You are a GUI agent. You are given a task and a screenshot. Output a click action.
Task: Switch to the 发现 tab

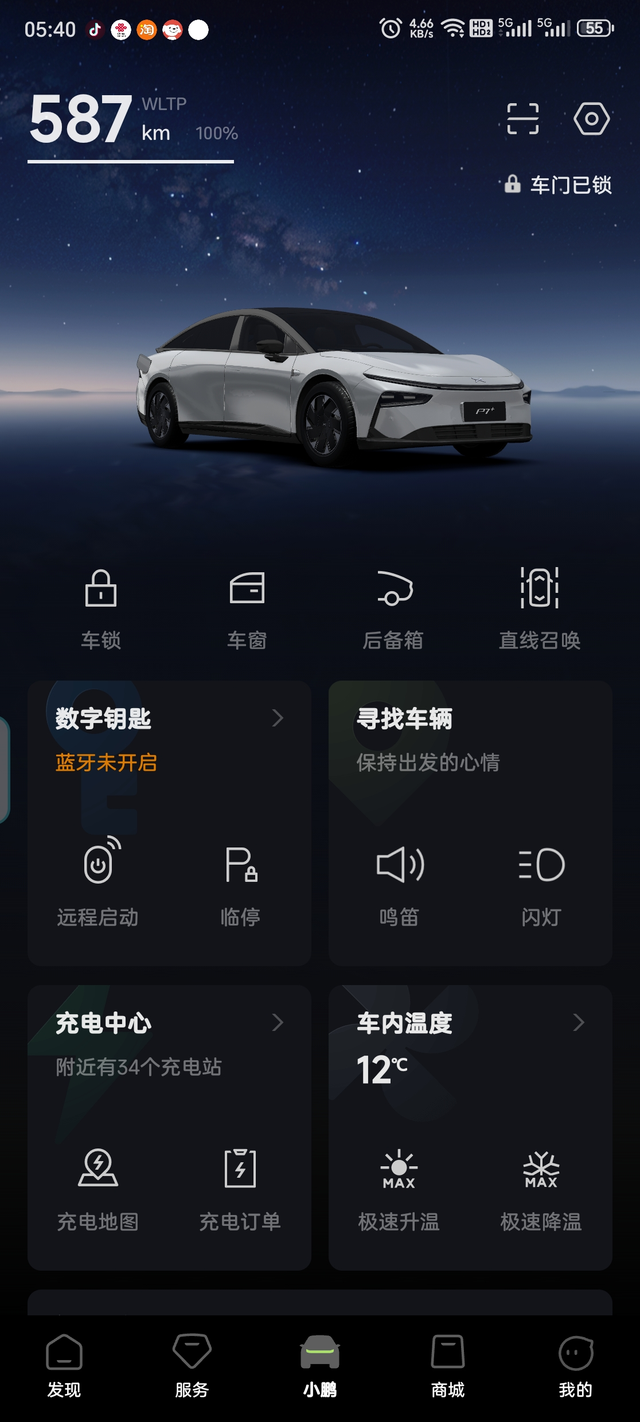[x=64, y=1367]
